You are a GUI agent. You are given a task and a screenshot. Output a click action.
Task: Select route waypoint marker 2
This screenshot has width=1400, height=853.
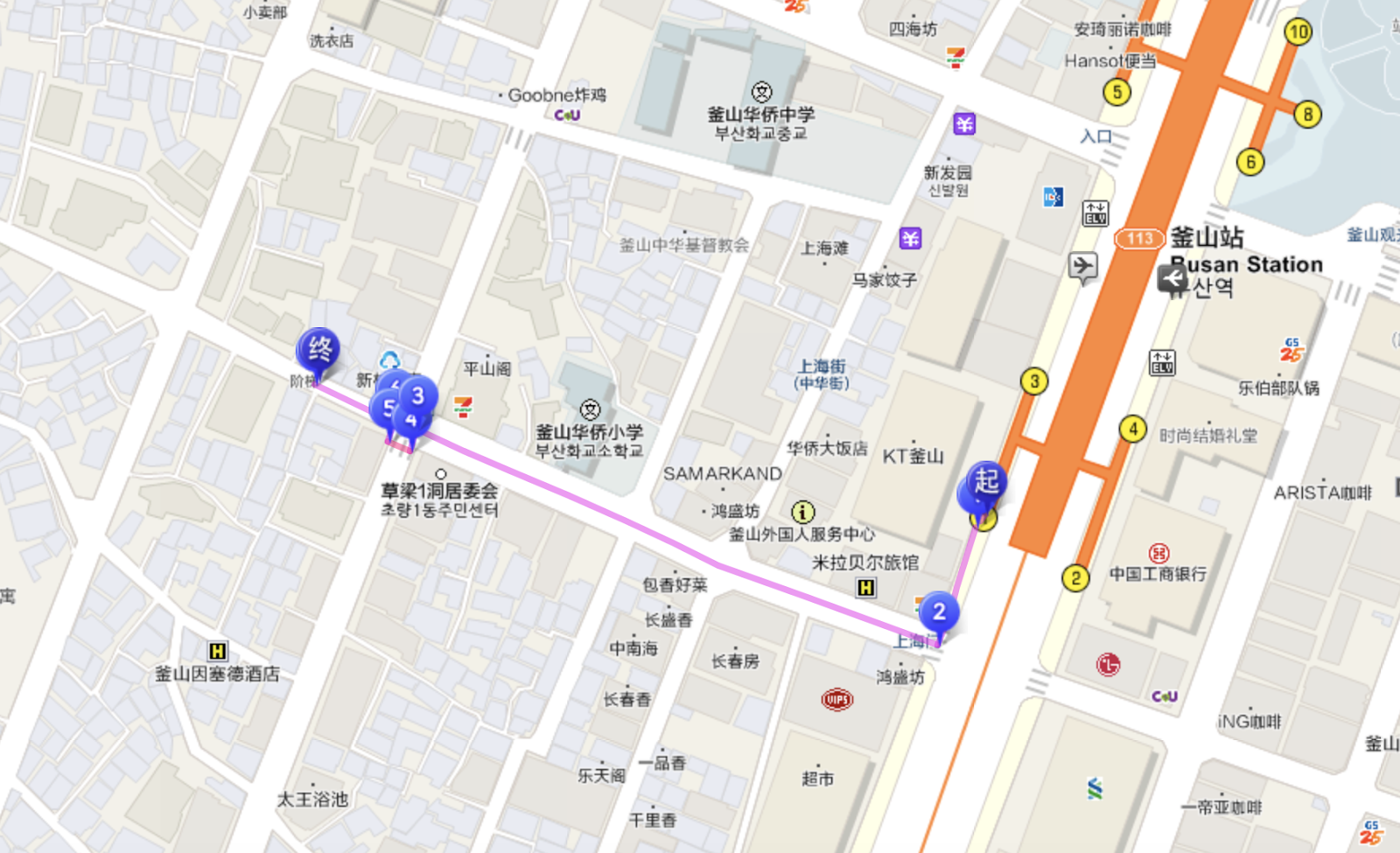939,612
